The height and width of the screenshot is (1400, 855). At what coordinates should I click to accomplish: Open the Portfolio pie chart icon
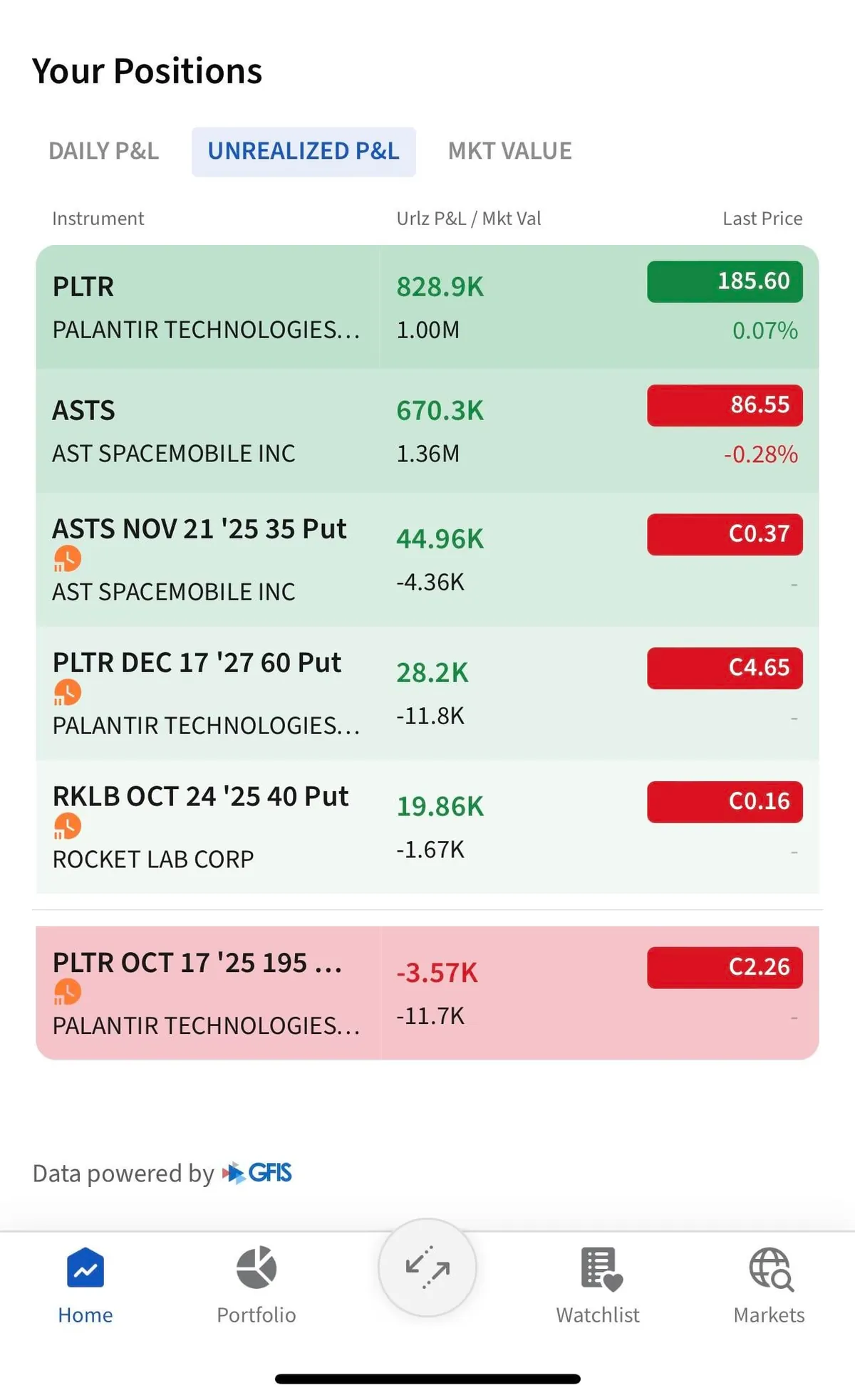click(256, 1267)
